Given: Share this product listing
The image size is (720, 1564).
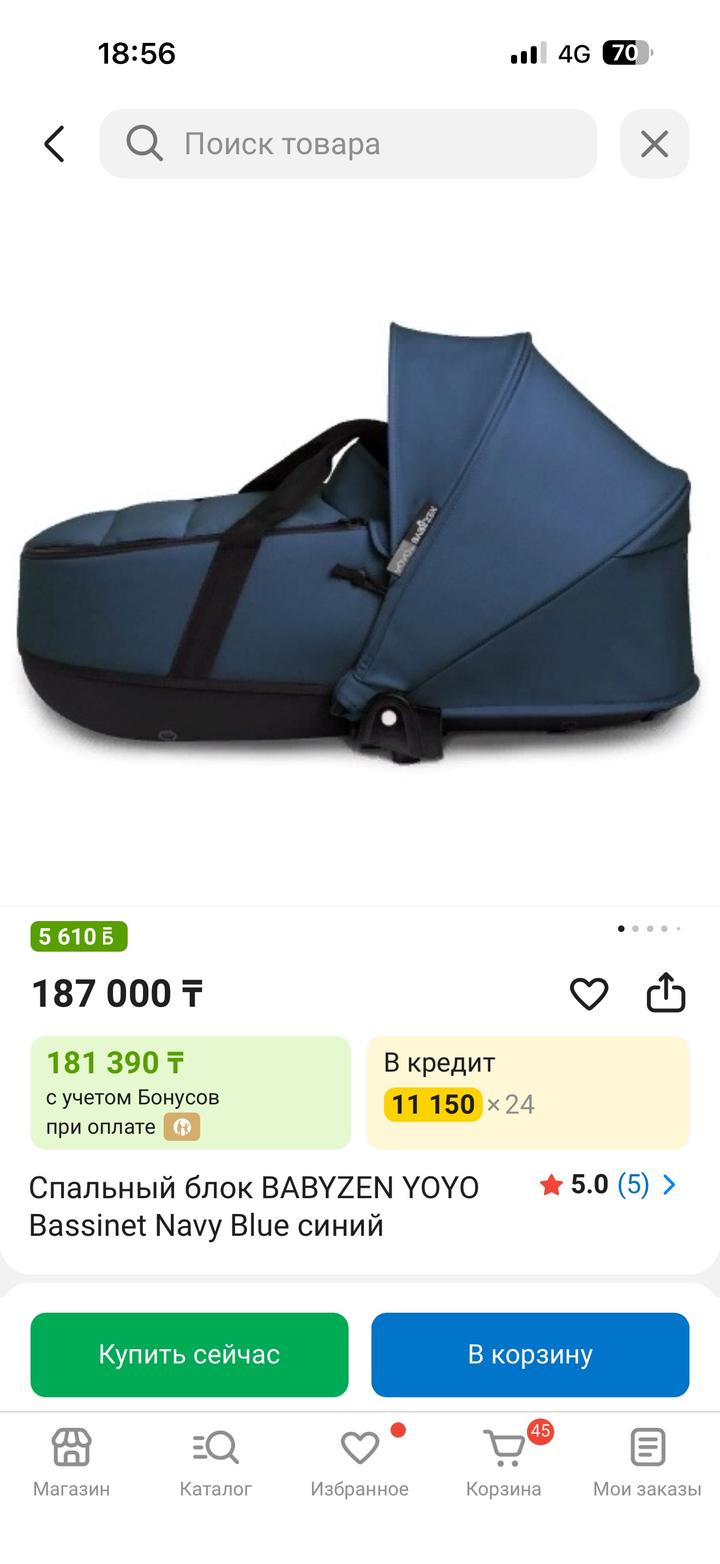Looking at the screenshot, I should (666, 993).
